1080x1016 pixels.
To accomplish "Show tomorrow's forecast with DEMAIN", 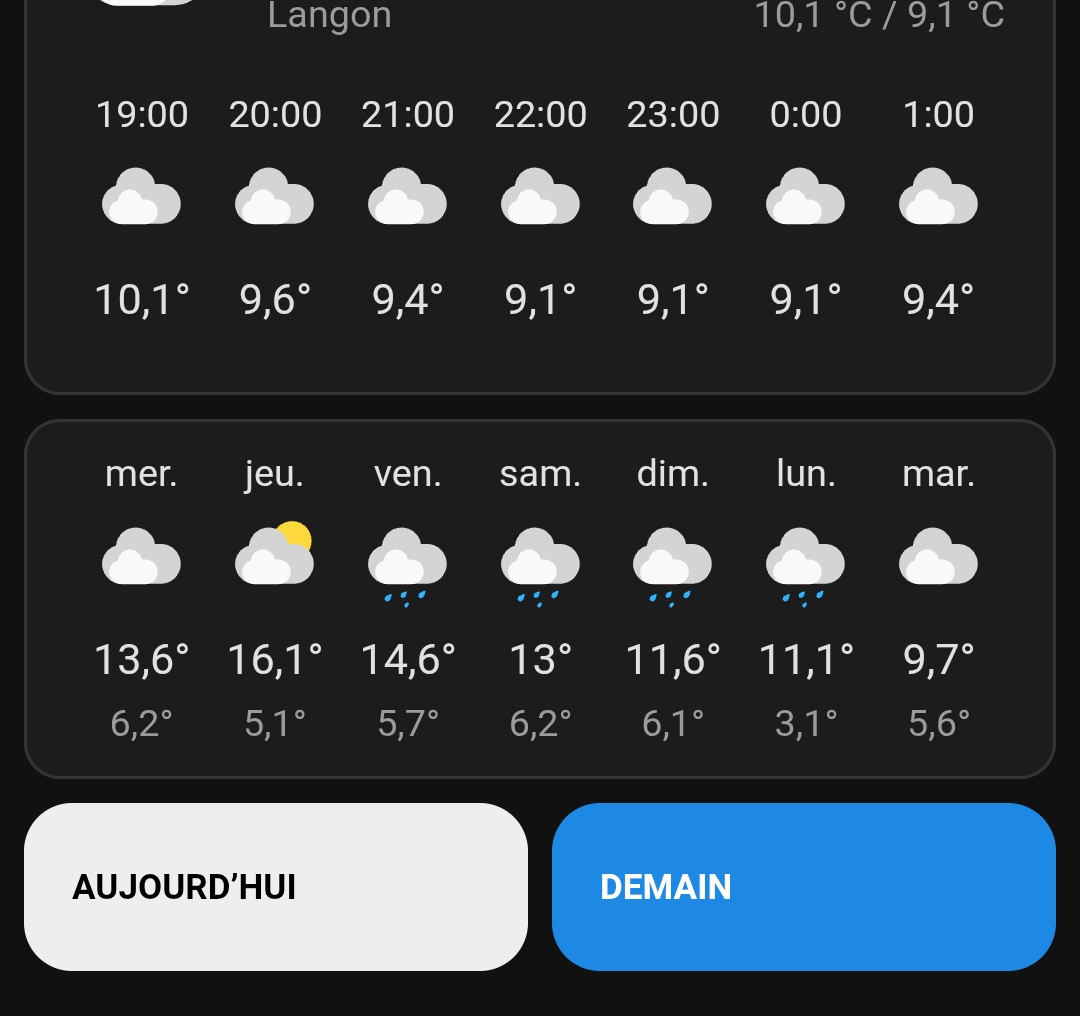I will click(x=803, y=886).
